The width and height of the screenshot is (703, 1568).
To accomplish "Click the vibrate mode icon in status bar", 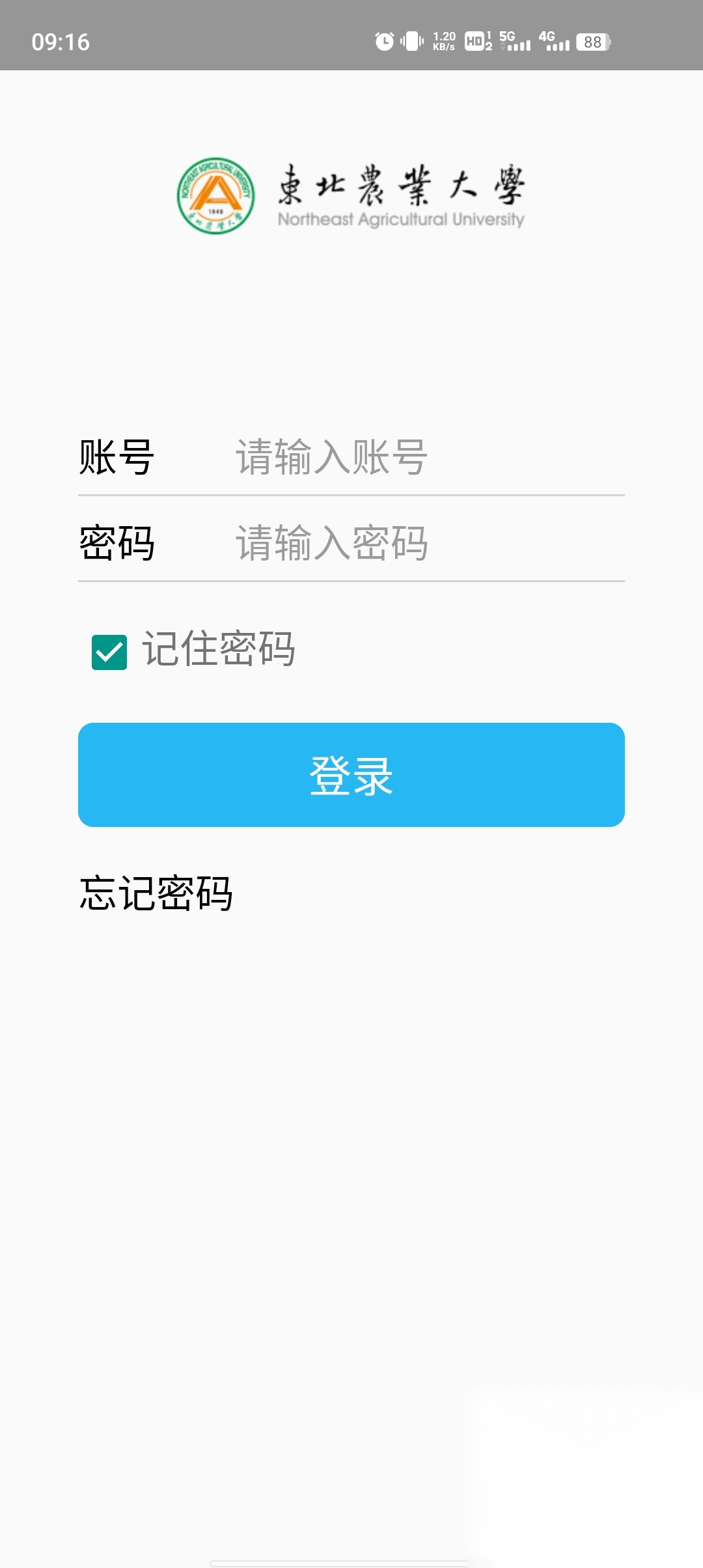I will [411, 42].
